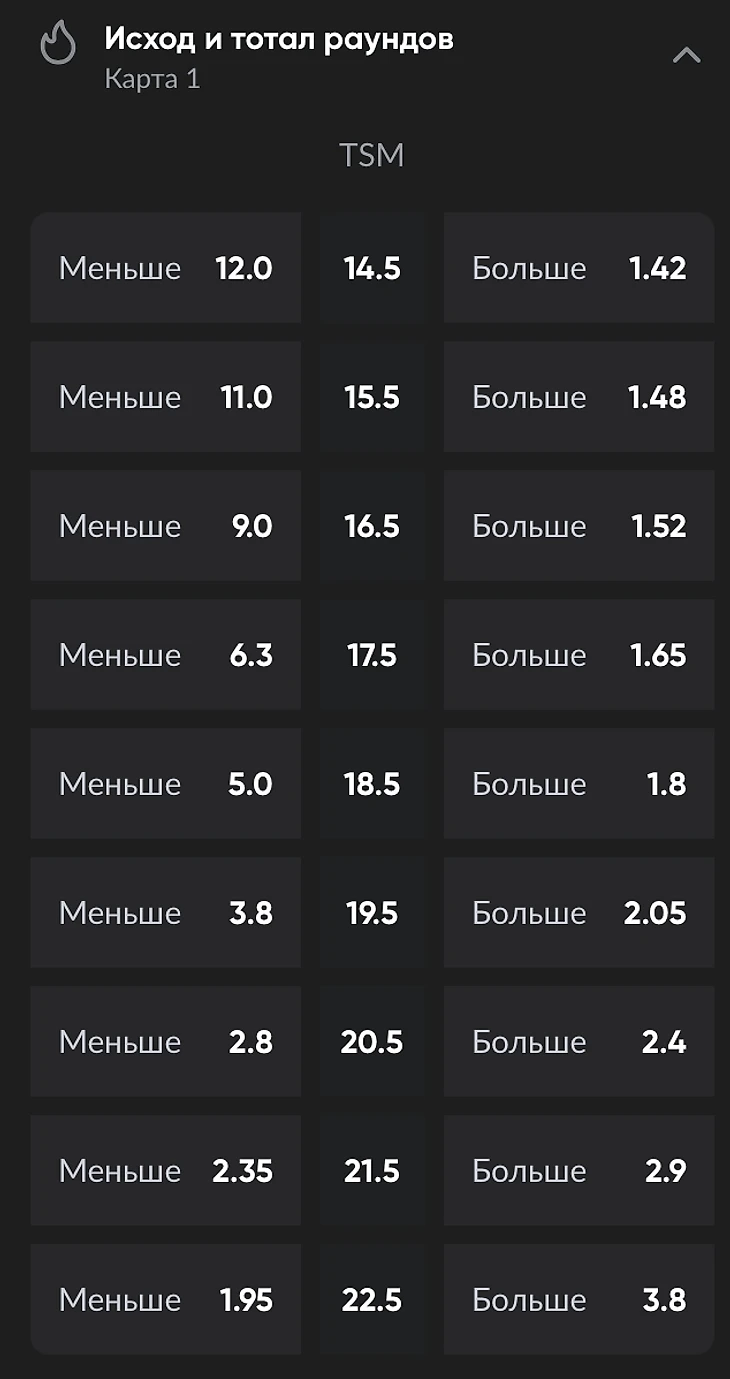Tap Меньше 18.5 at odds 5.0
Screen dimensions: 730x1379
165,784
